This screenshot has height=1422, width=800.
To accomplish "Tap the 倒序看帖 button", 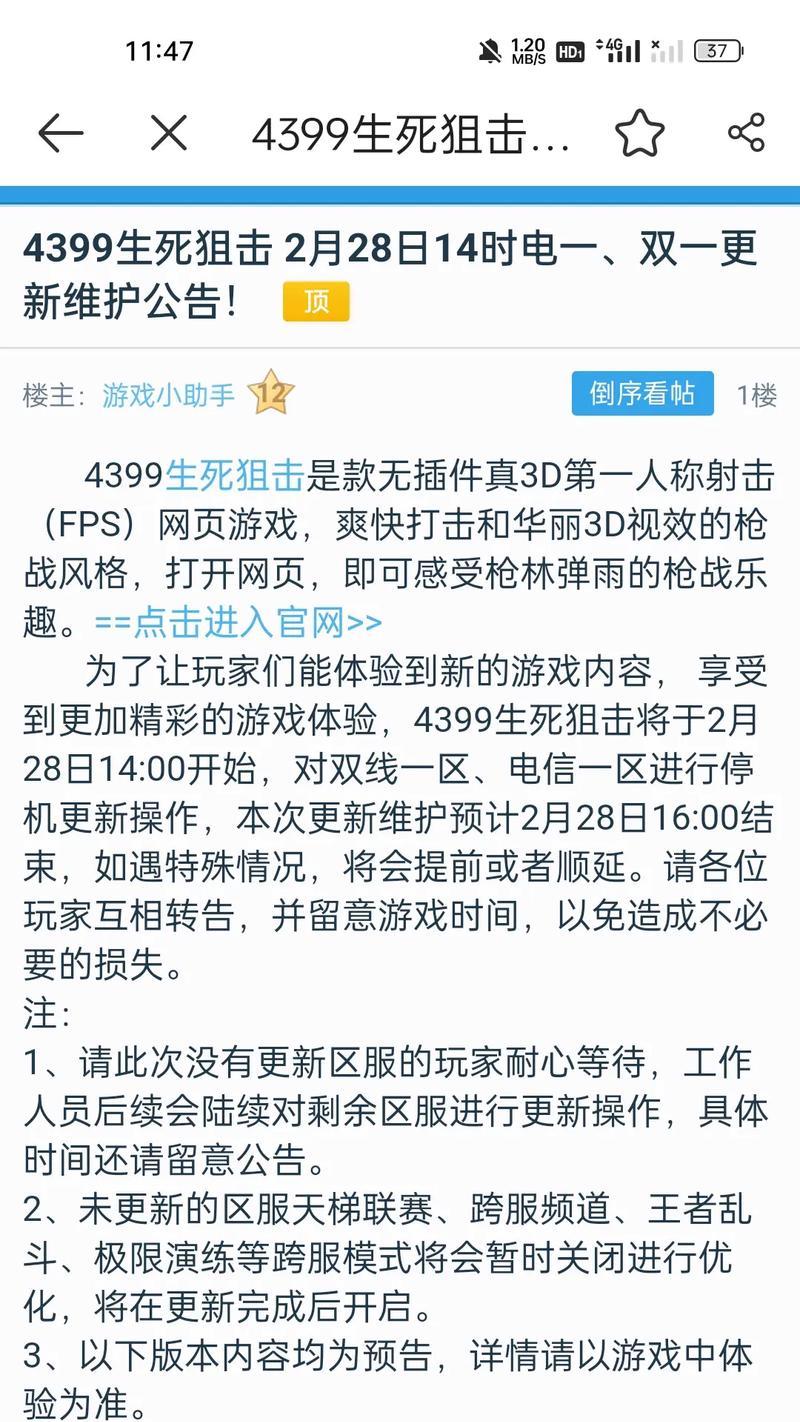I will click(x=642, y=394).
